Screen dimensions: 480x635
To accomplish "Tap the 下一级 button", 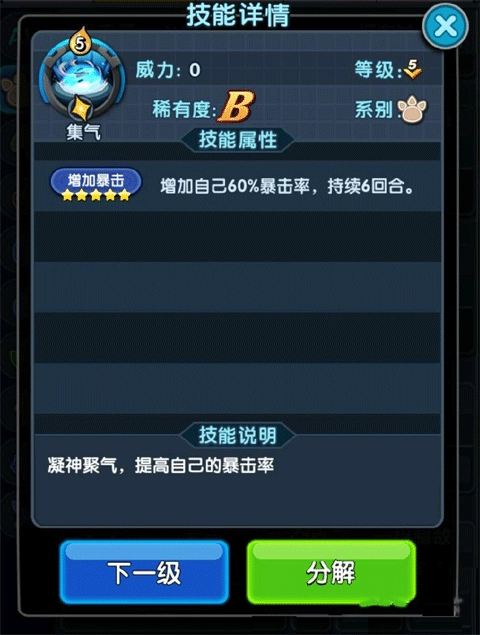I will click(144, 572).
